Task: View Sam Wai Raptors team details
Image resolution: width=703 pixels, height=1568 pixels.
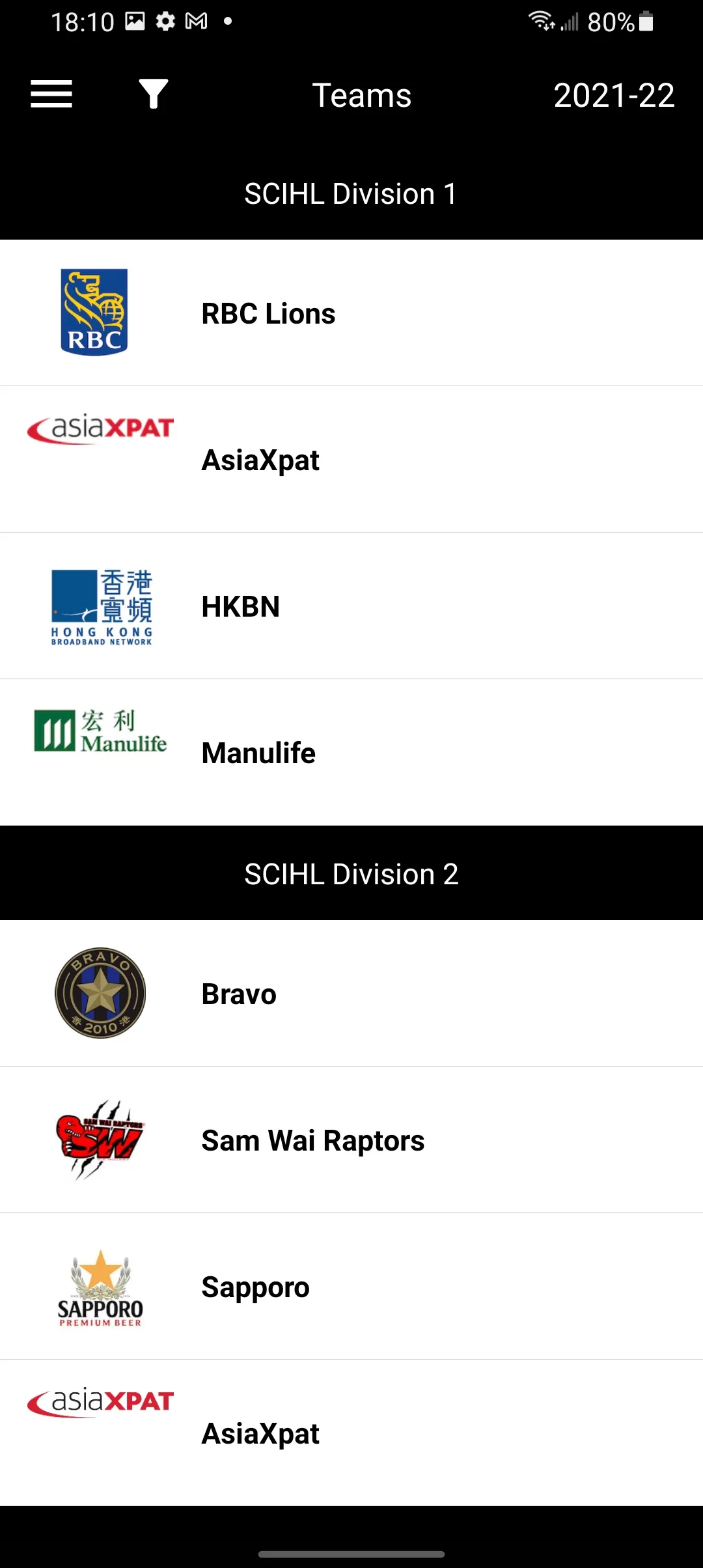Action: [351, 1140]
